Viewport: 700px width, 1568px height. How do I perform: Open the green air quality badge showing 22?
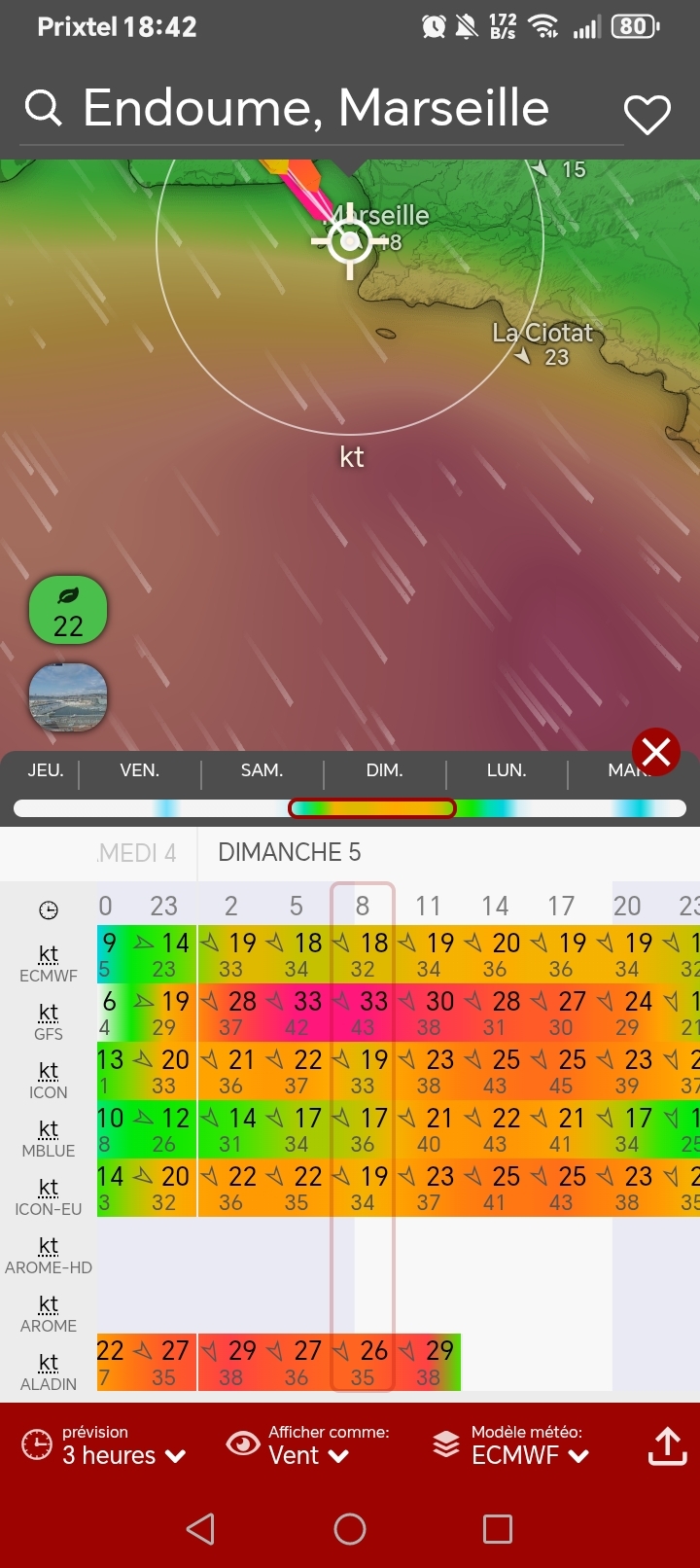68,611
